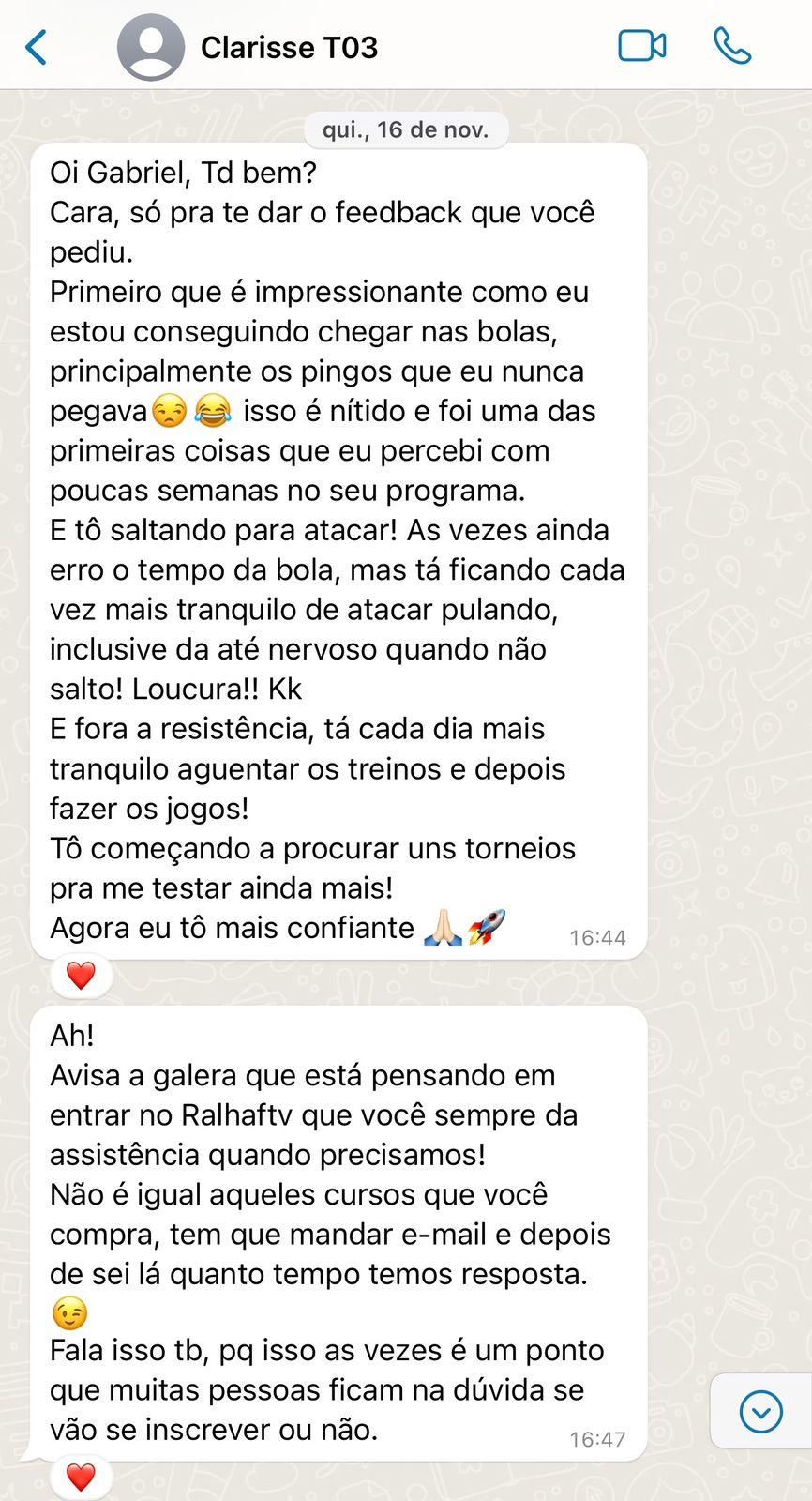Open Clarisse T03 contact info
The width and height of the screenshot is (812, 1501).
pos(289,47)
